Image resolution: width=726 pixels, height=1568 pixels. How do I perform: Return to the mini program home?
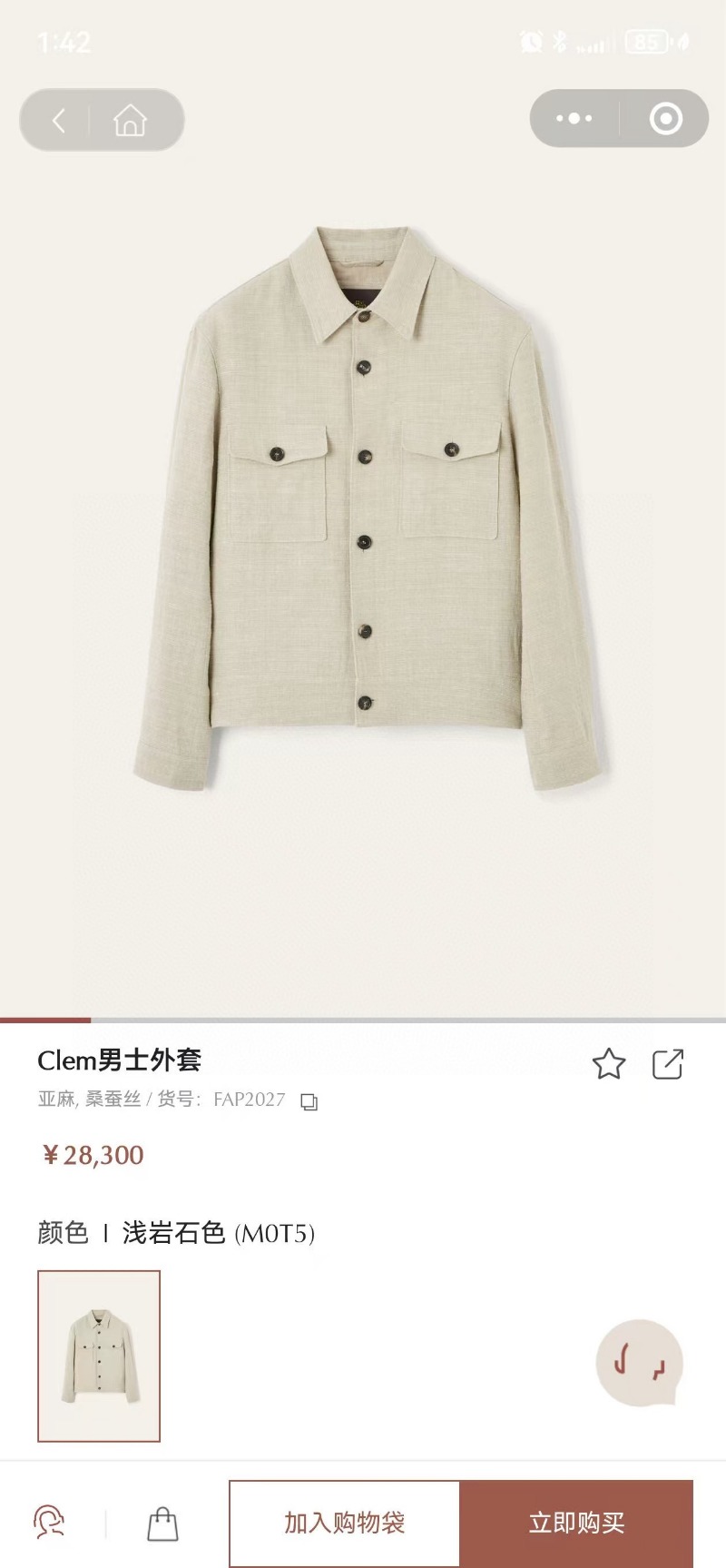[x=130, y=120]
